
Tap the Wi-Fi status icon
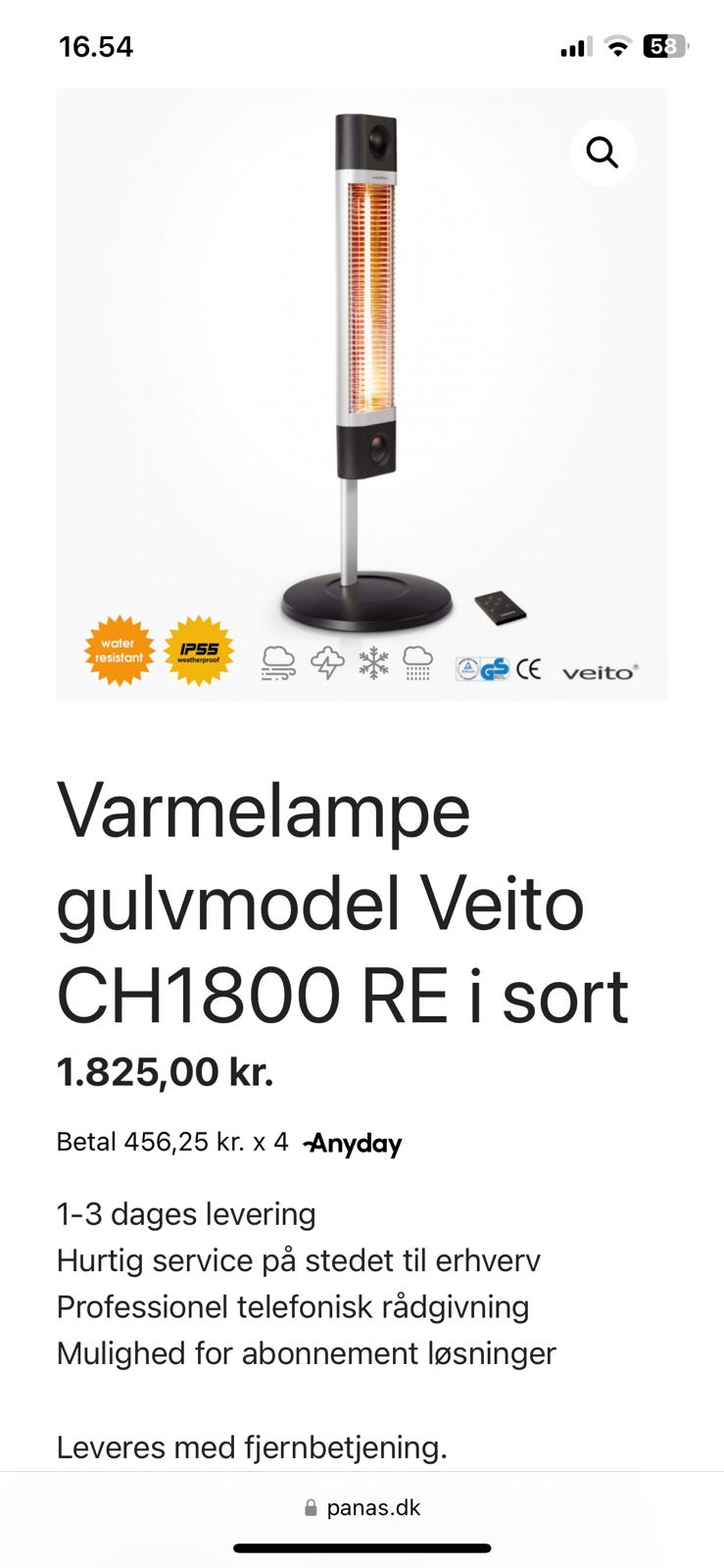coord(617,46)
